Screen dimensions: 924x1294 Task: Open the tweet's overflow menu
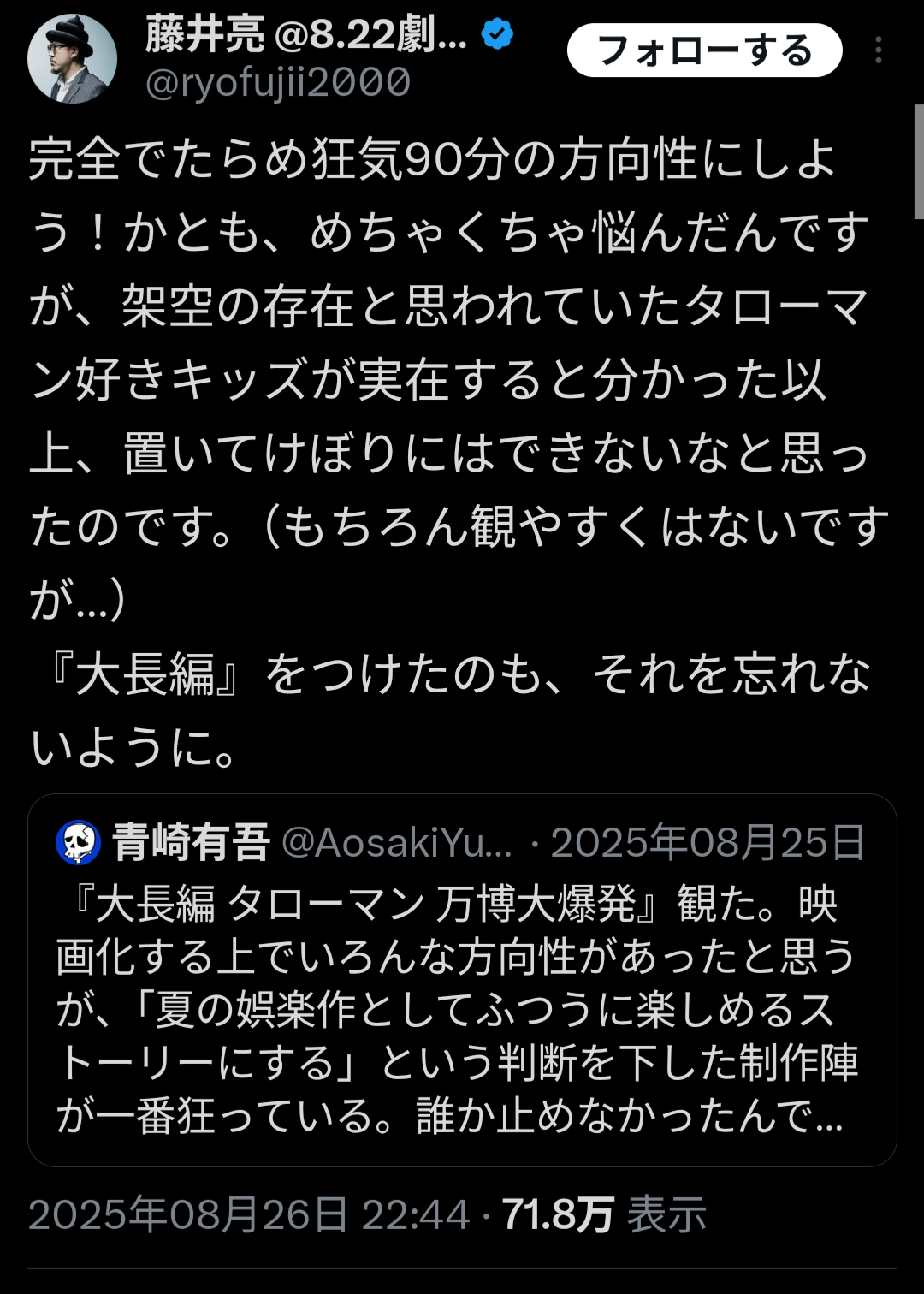click(x=879, y=50)
